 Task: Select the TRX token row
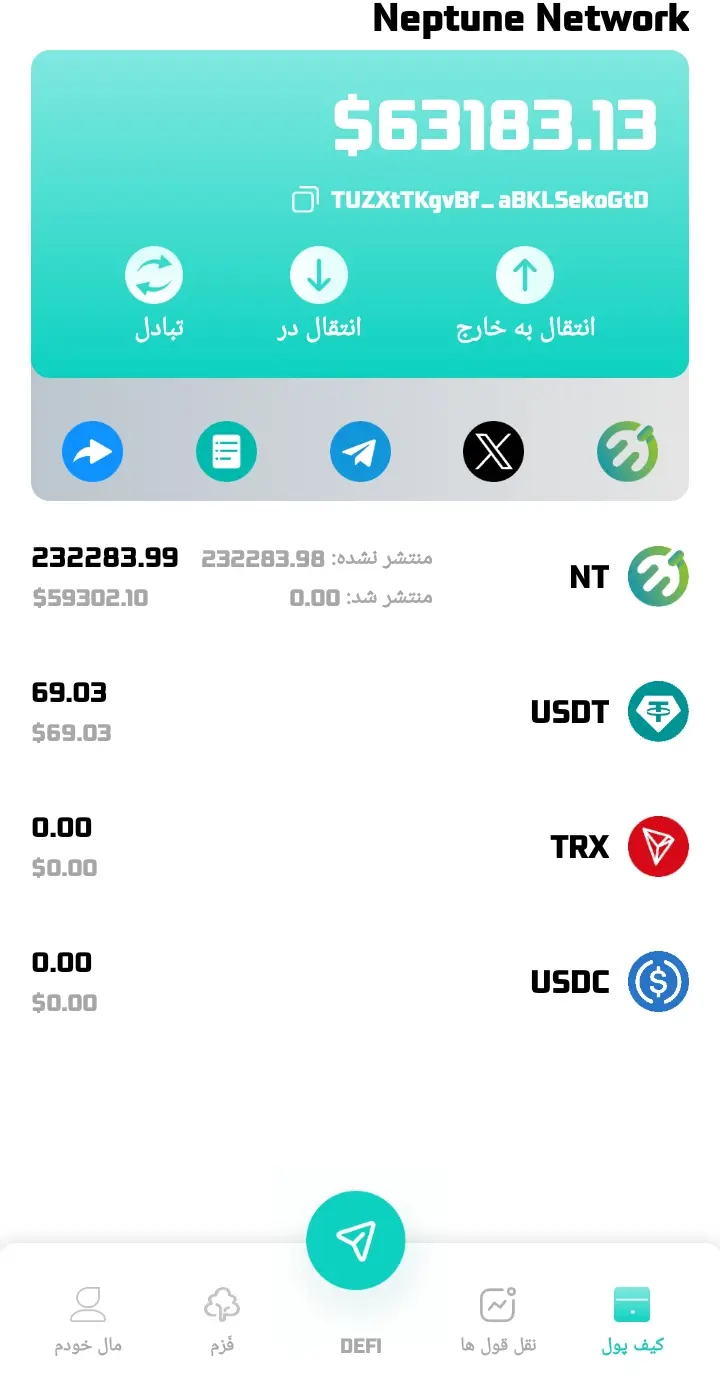click(x=360, y=847)
